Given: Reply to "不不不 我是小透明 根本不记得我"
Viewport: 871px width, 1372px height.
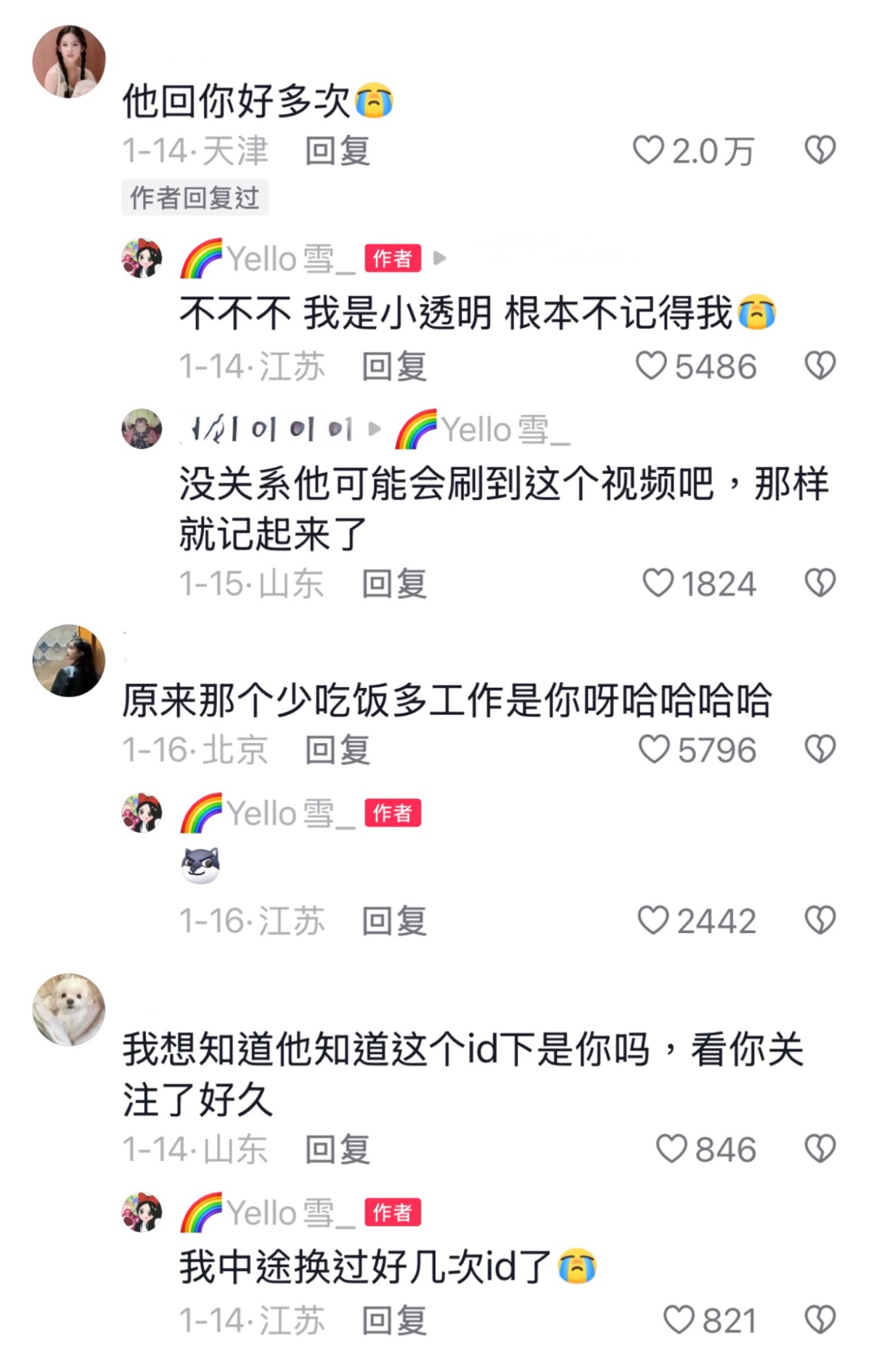Looking at the screenshot, I should point(394,366).
